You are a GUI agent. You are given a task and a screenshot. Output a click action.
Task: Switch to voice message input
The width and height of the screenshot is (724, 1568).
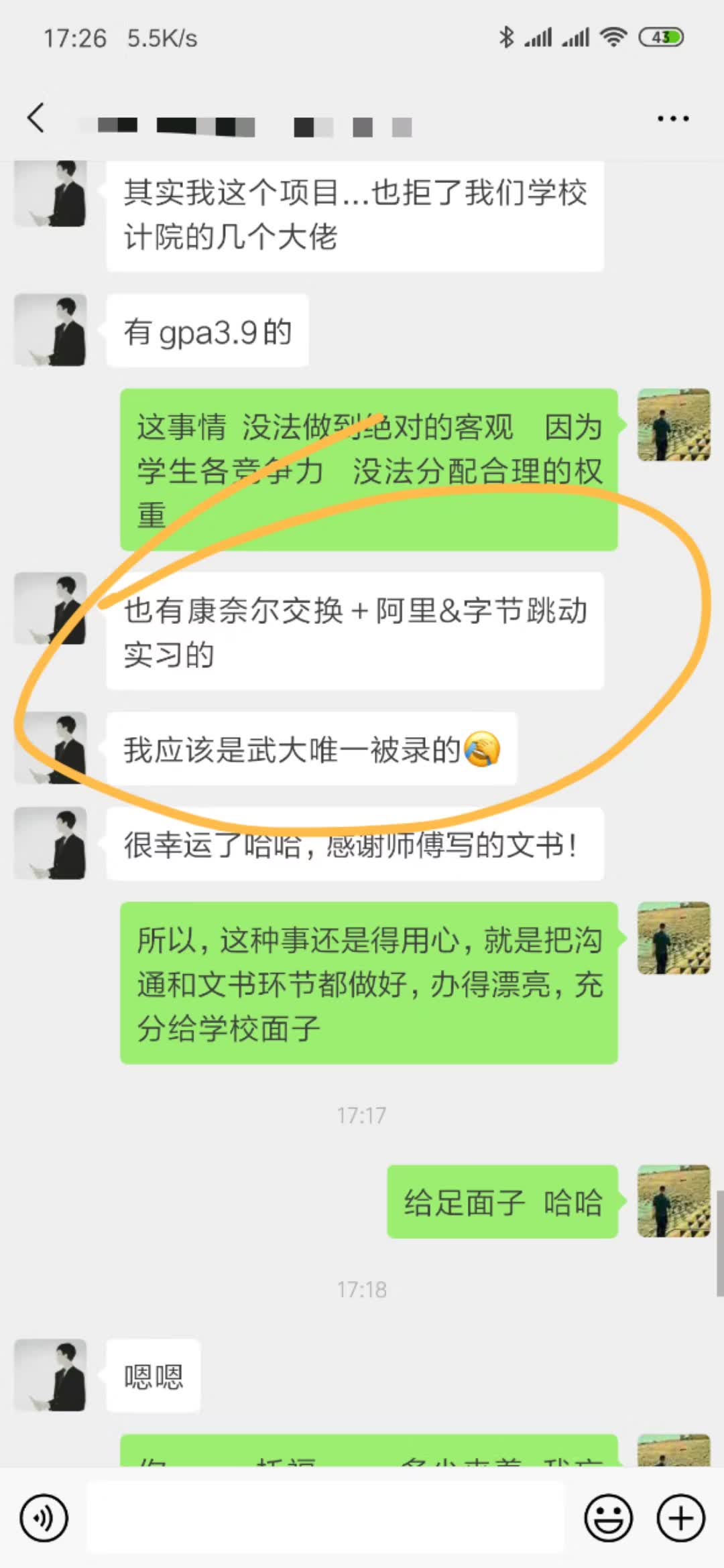tap(44, 1518)
